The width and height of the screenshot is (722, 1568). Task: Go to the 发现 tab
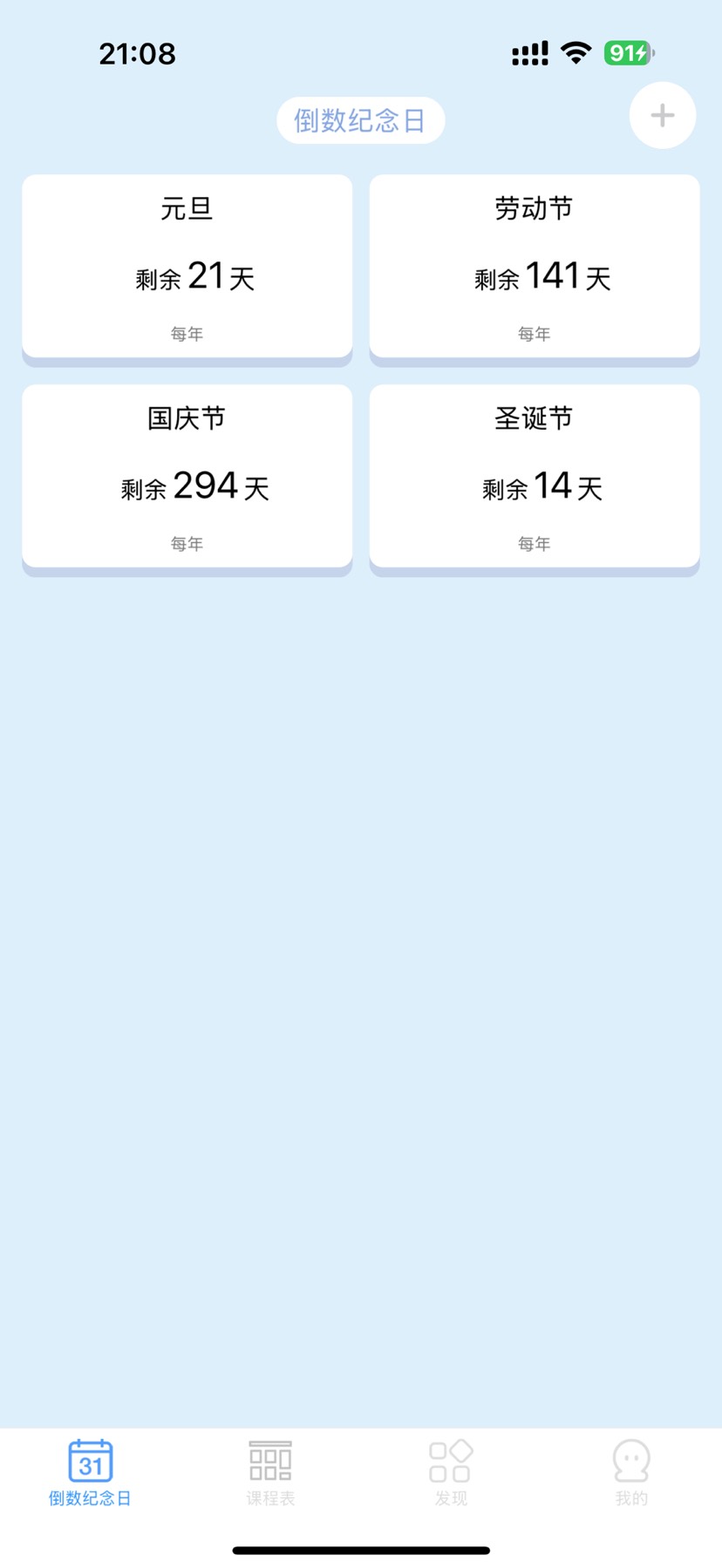(451, 1471)
